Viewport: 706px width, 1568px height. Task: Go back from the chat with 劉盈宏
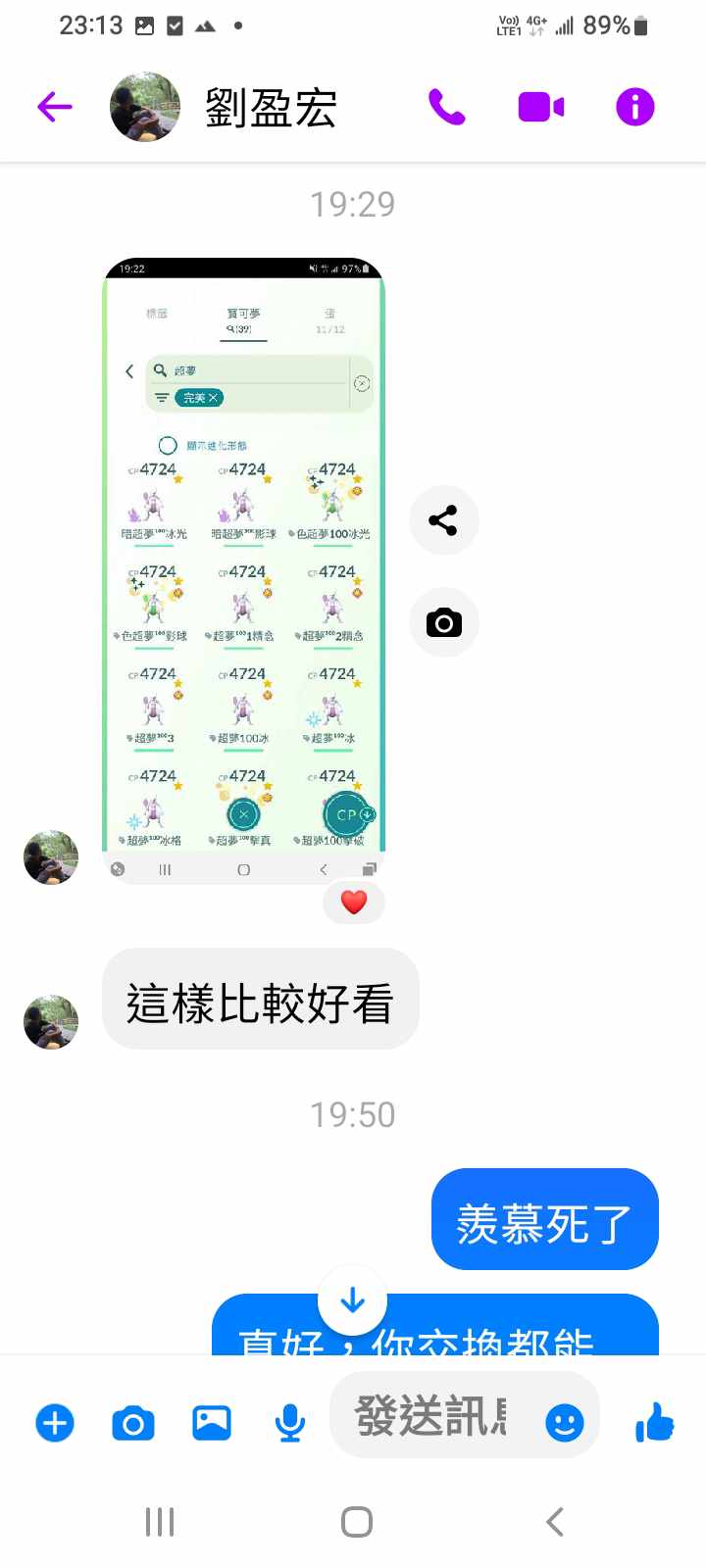click(x=55, y=107)
